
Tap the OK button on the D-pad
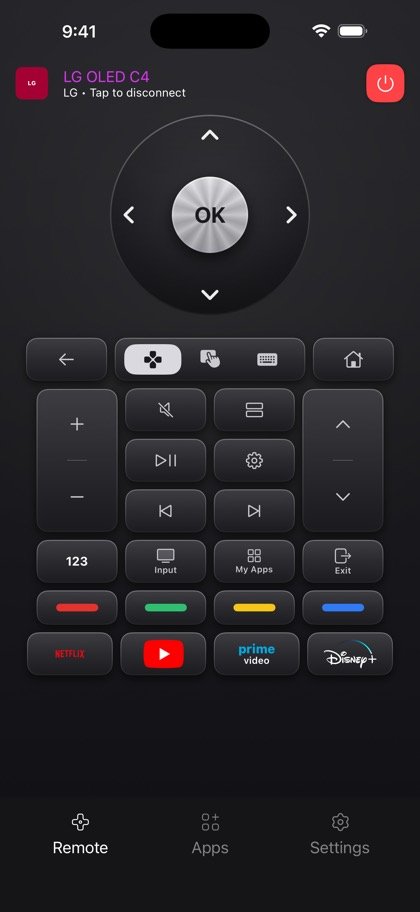click(x=210, y=215)
